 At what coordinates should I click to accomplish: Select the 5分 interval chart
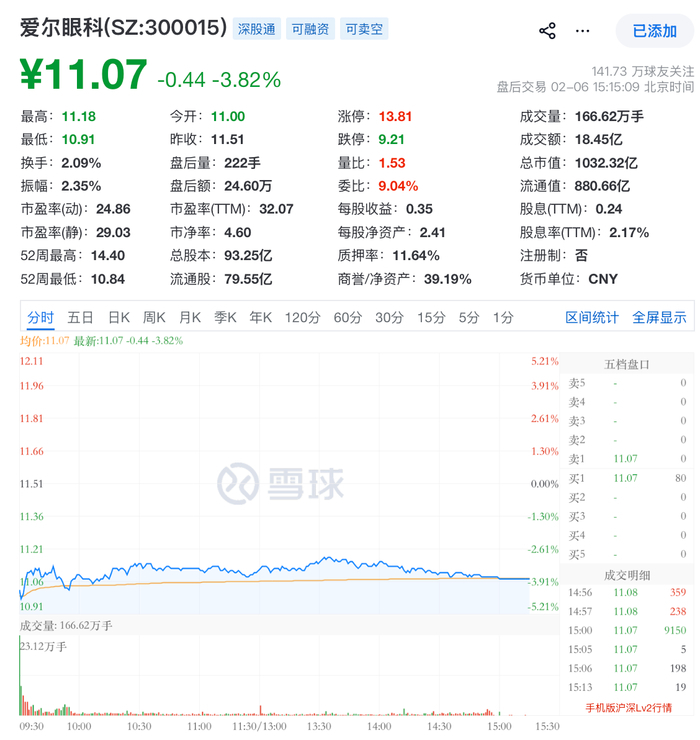(469, 318)
